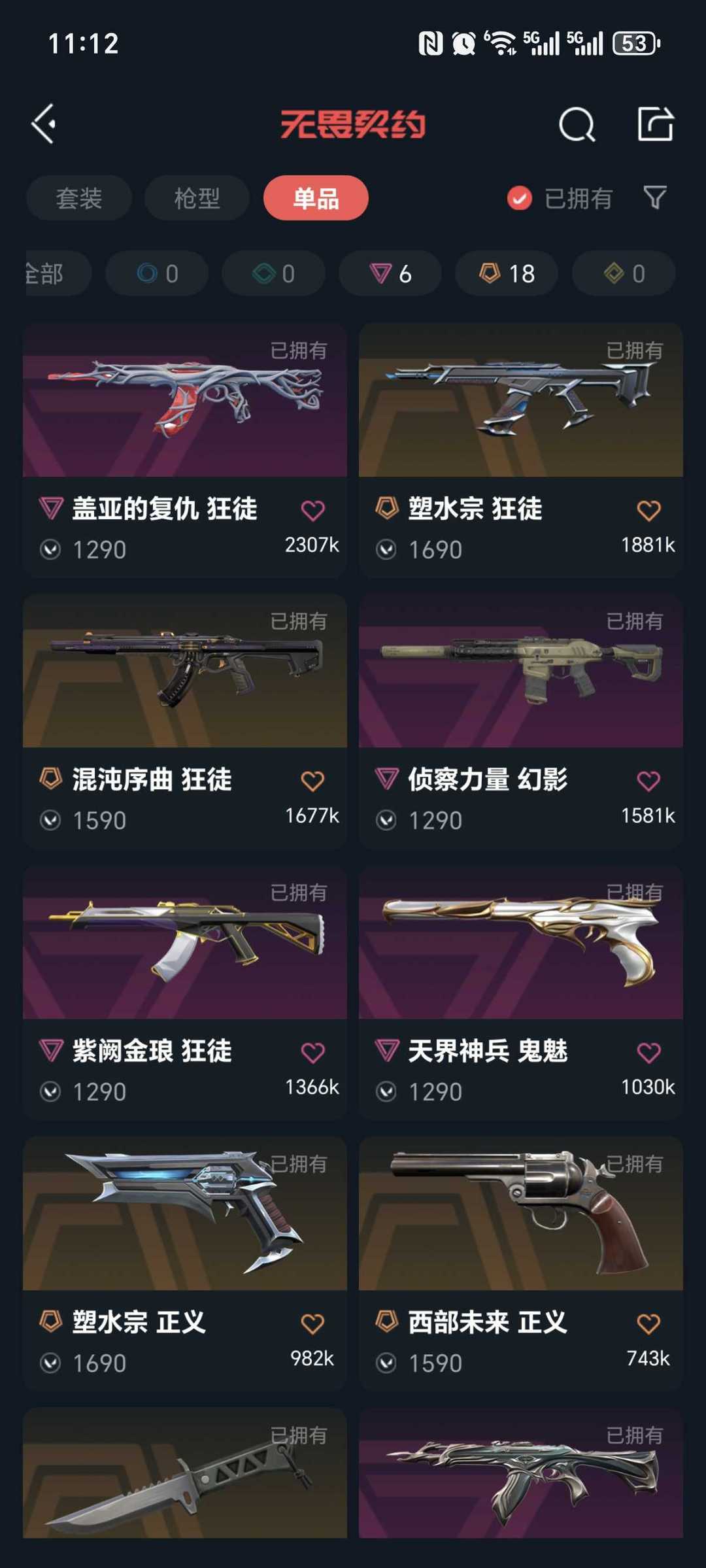Favorite the 盖亚的复仇 狂徒 skin

[312, 511]
